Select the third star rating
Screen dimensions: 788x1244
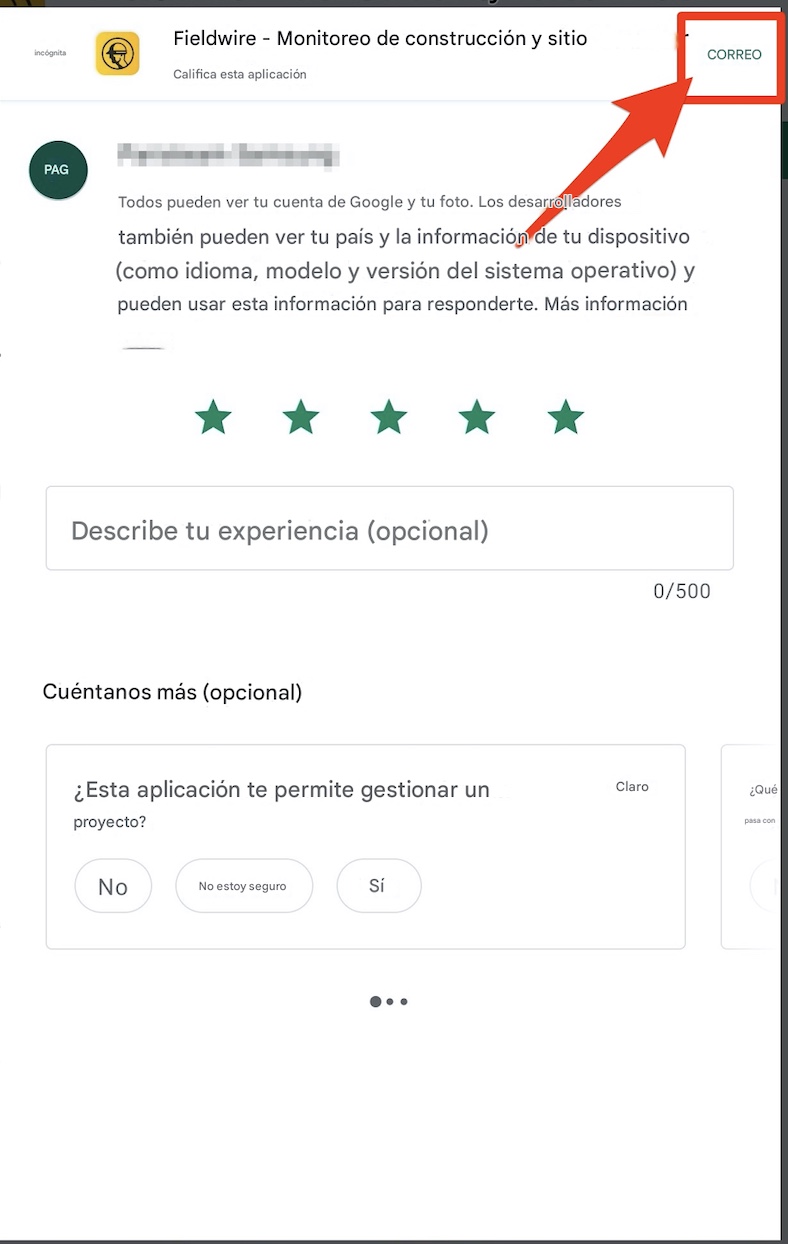(389, 417)
